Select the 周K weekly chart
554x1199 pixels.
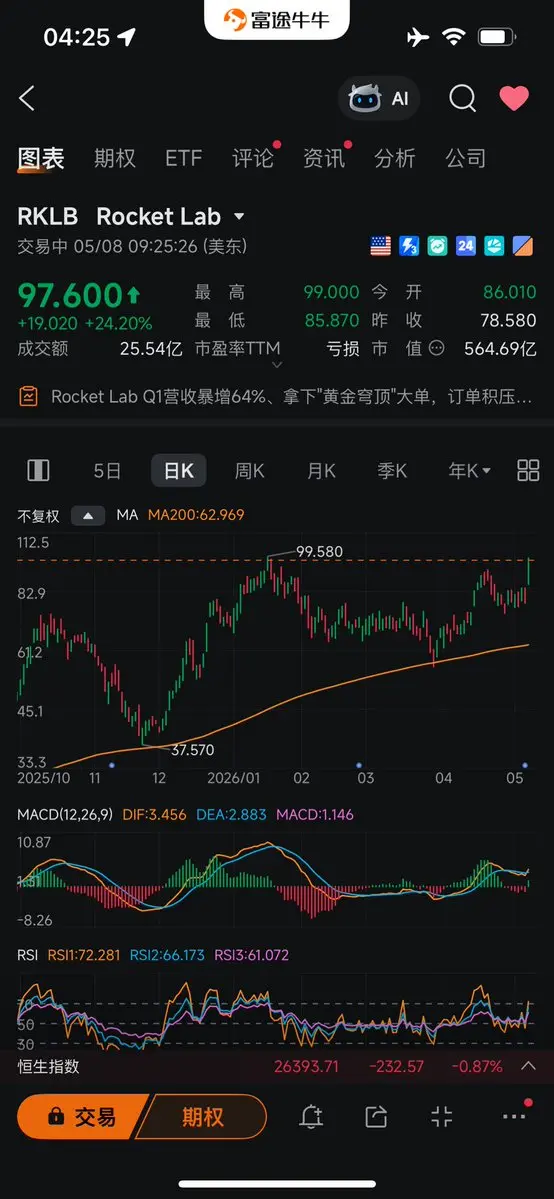point(249,471)
